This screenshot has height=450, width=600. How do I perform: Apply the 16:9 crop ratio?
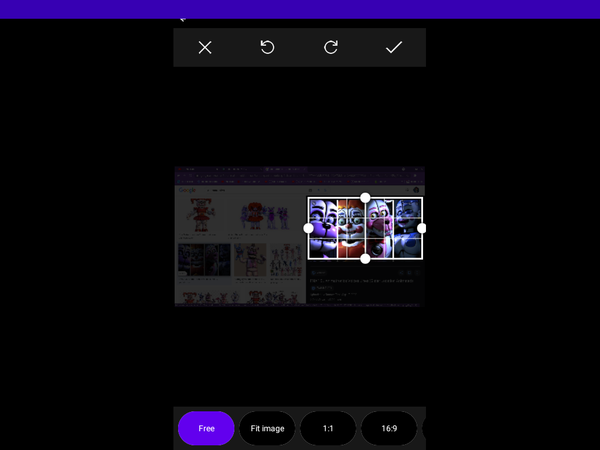click(x=389, y=428)
